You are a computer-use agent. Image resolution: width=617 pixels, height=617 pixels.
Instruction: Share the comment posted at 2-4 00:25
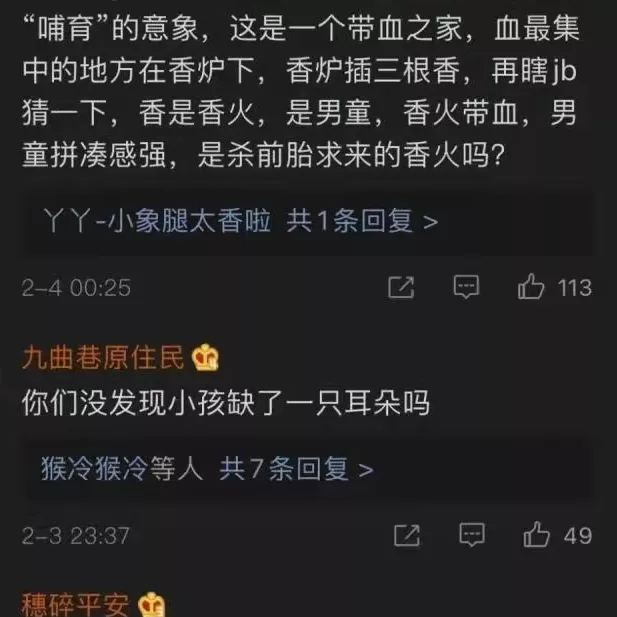click(x=400, y=288)
